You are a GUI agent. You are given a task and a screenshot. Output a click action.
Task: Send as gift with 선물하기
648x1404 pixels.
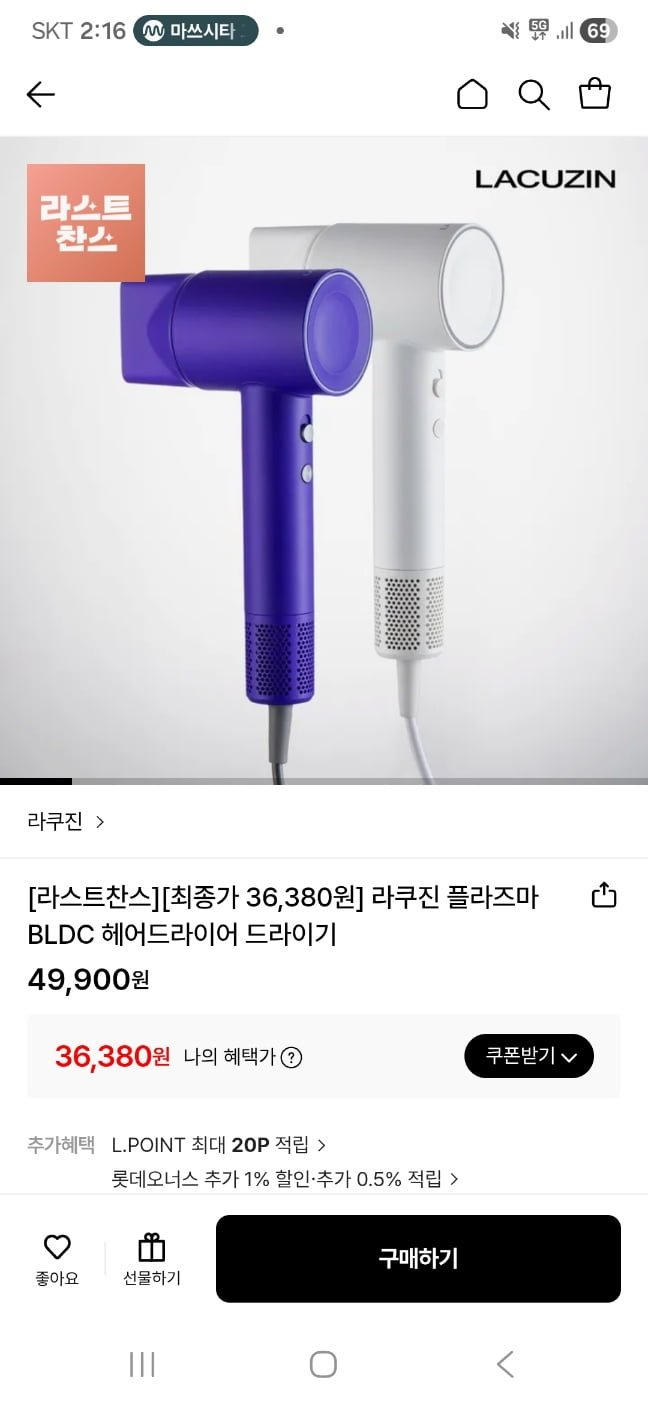(x=152, y=1258)
